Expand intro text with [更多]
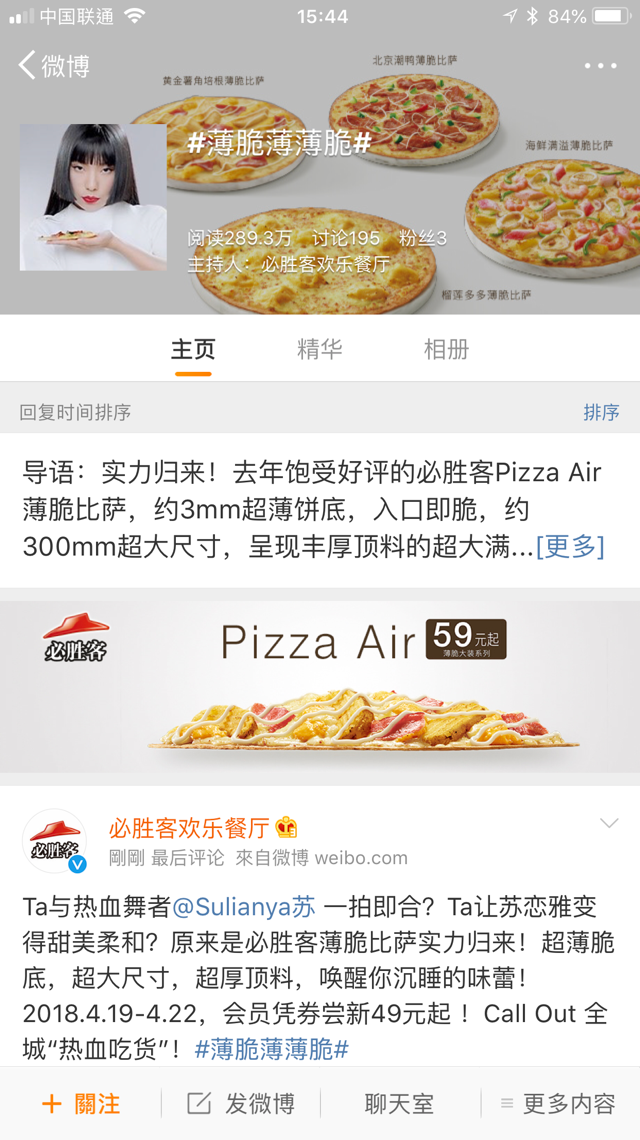Viewport: 640px width, 1140px height. pos(570,546)
